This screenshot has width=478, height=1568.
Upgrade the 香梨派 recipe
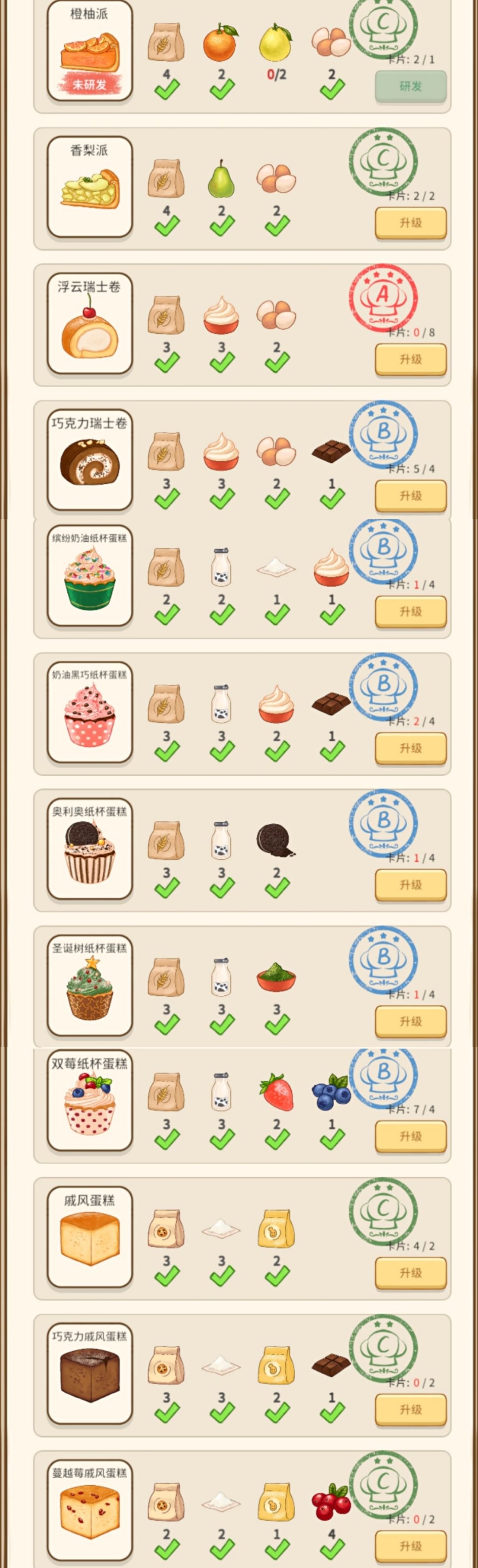(x=410, y=223)
